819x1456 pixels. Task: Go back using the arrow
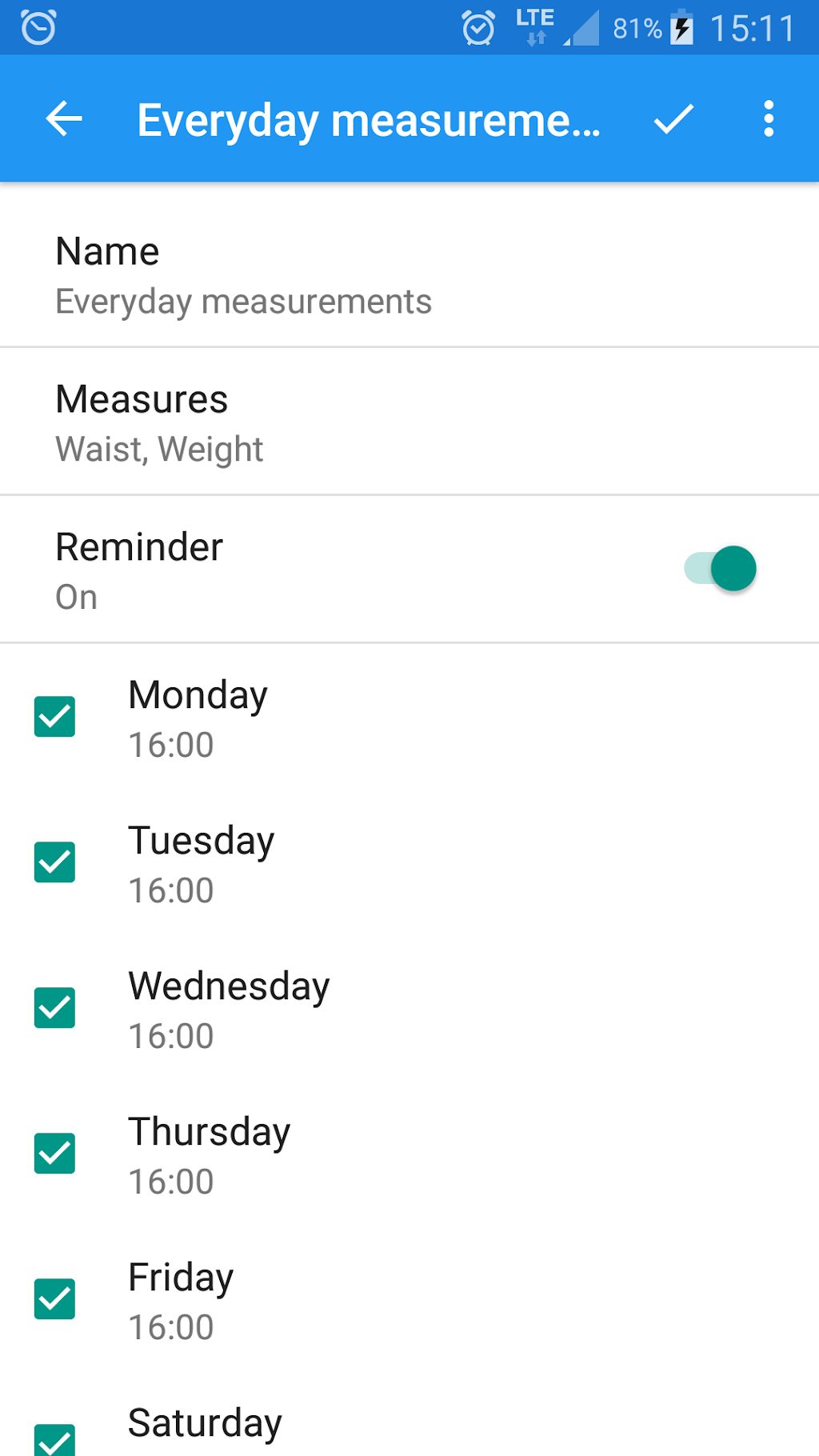tap(64, 119)
